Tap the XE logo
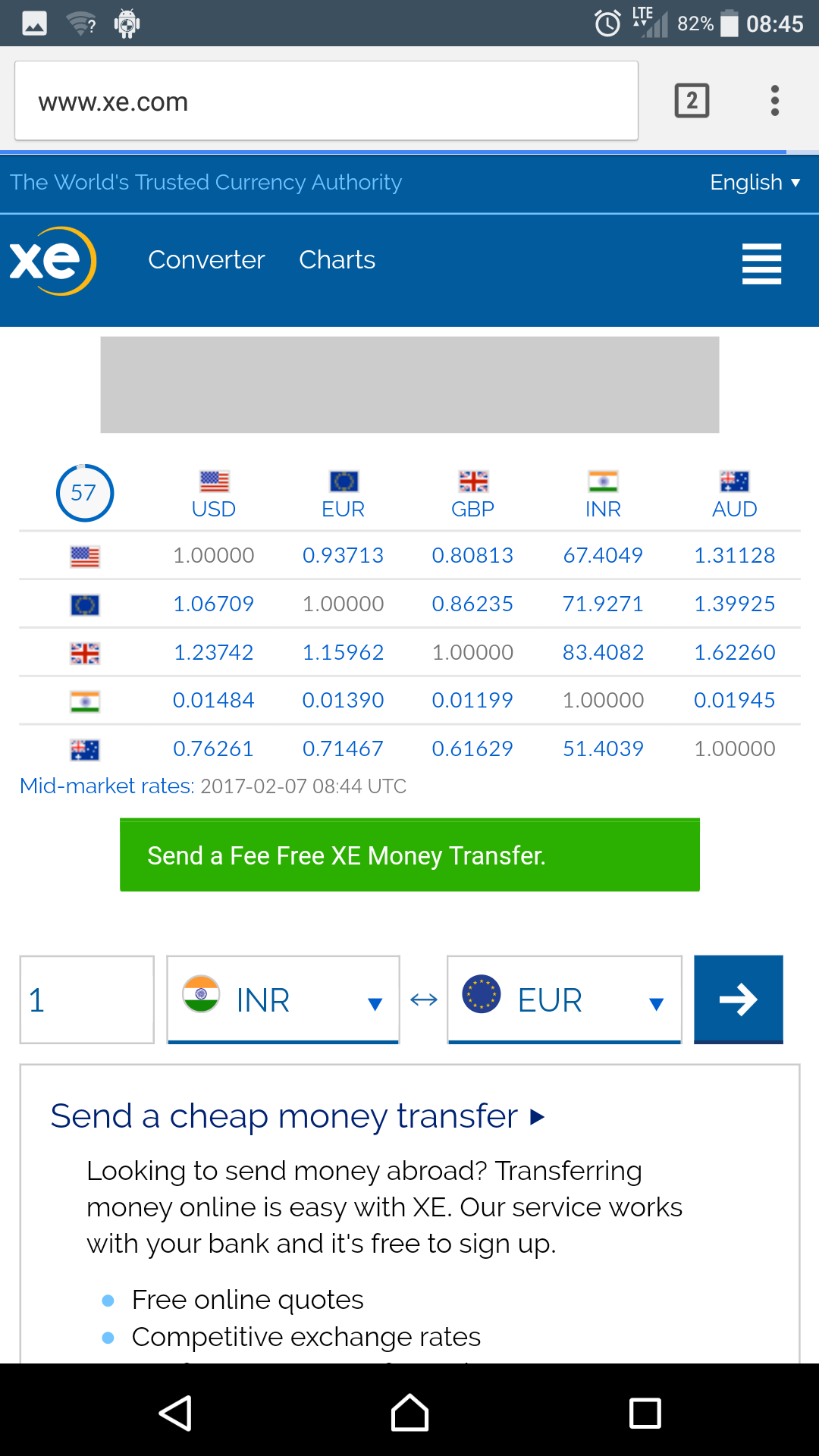The height and width of the screenshot is (1456, 819). [52, 261]
